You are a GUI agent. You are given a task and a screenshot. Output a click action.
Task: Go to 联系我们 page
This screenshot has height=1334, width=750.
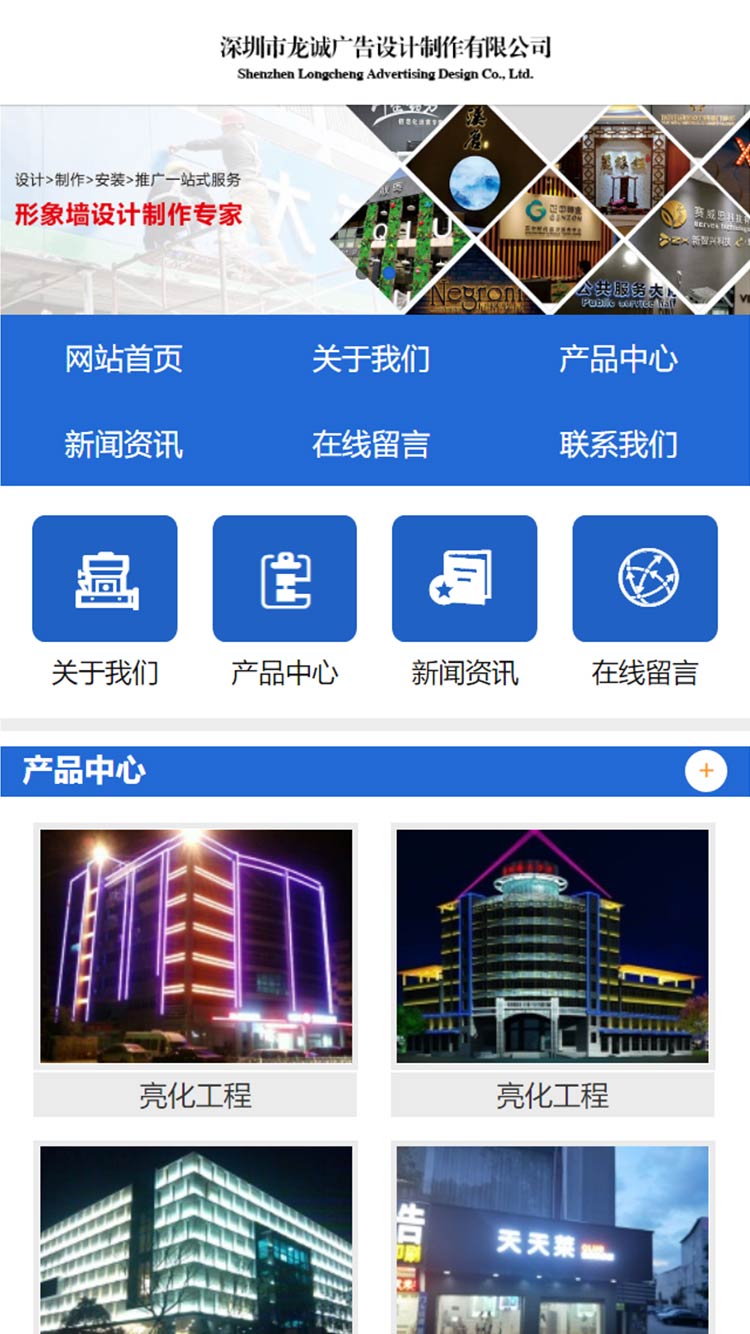[x=618, y=444]
